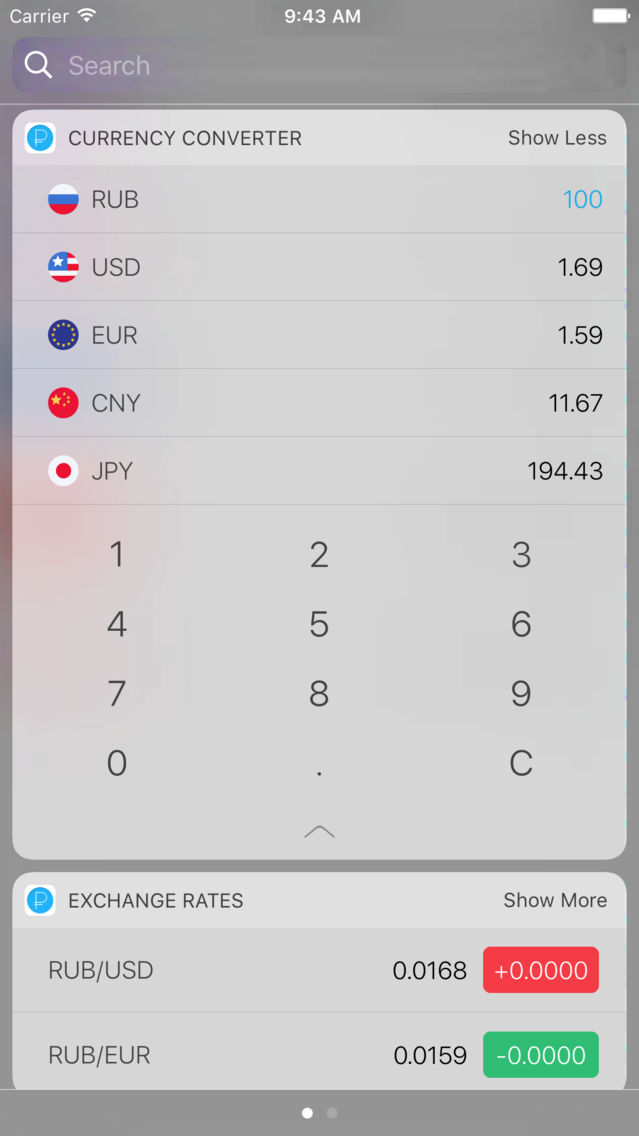Tap the keypad's 5 key
Image resolution: width=639 pixels, height=1136 pixels.
[319, 625]
